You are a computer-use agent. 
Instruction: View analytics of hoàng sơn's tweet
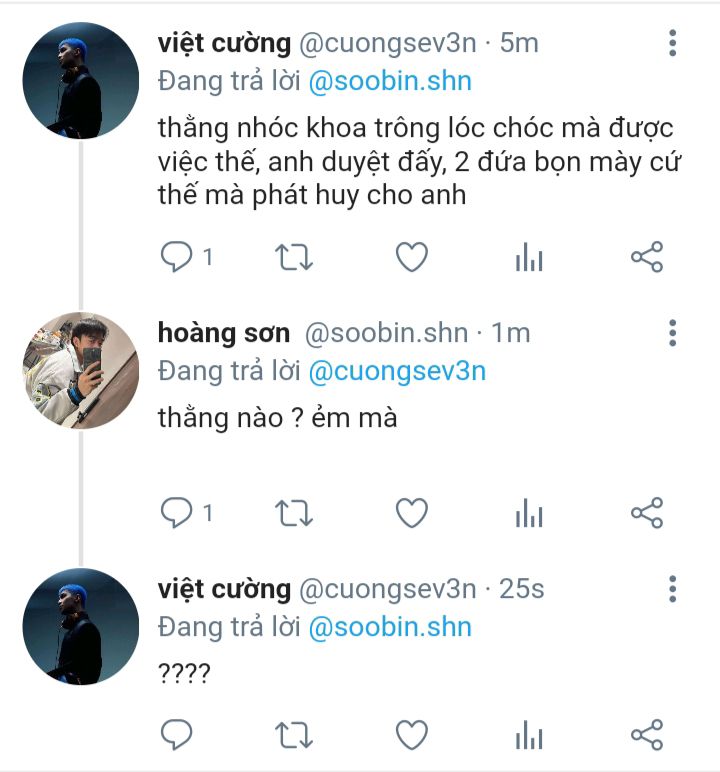[x=529, y=514]
